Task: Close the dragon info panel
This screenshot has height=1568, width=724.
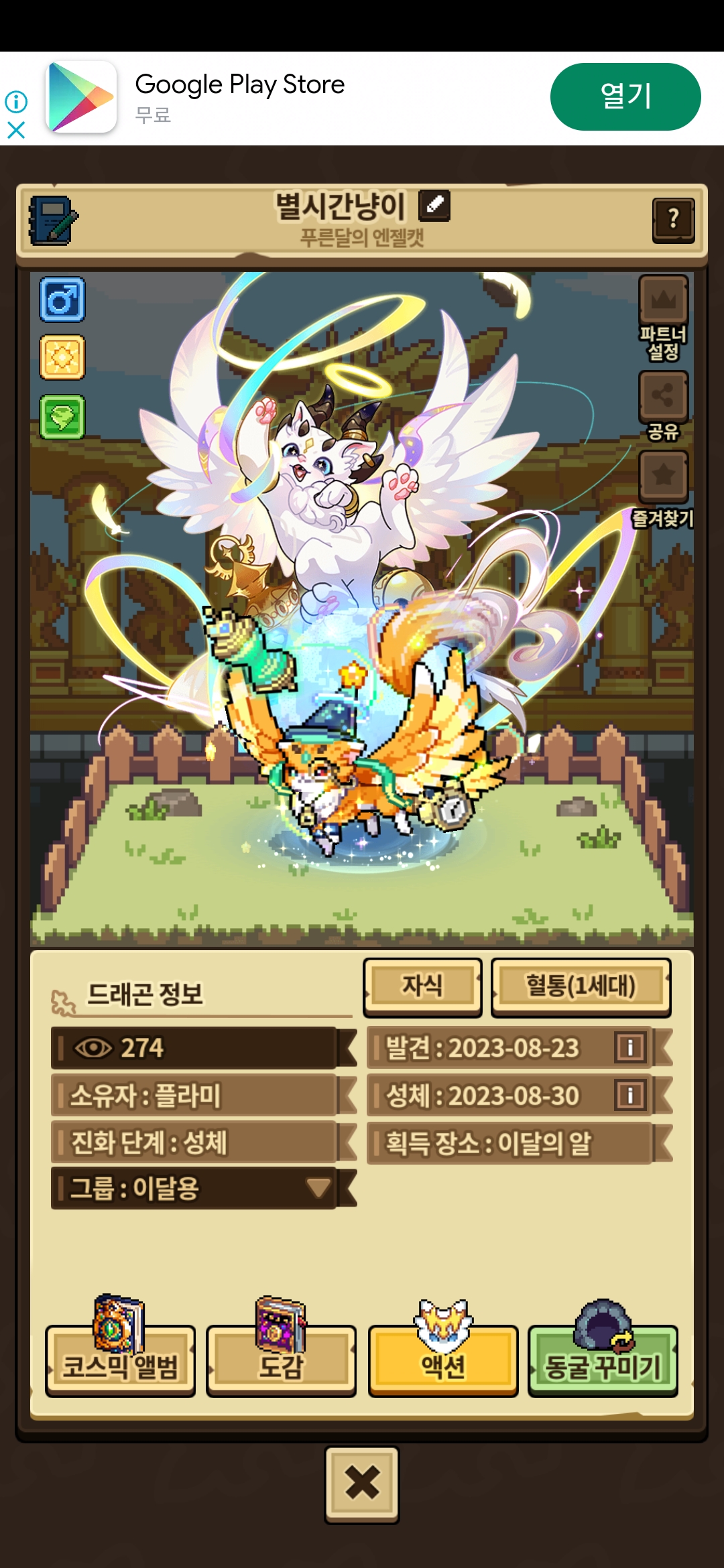Action: [x=362, y=1485]
